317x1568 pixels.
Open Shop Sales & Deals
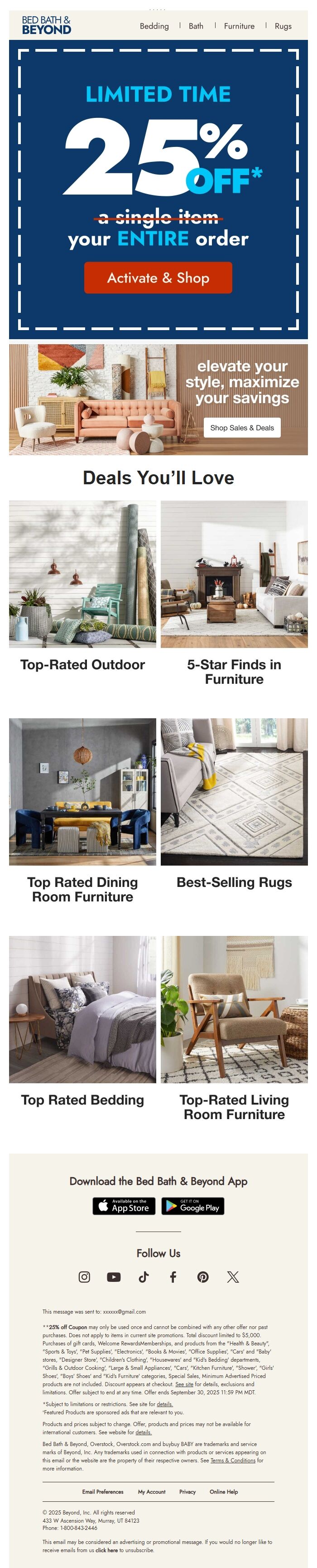241,427
